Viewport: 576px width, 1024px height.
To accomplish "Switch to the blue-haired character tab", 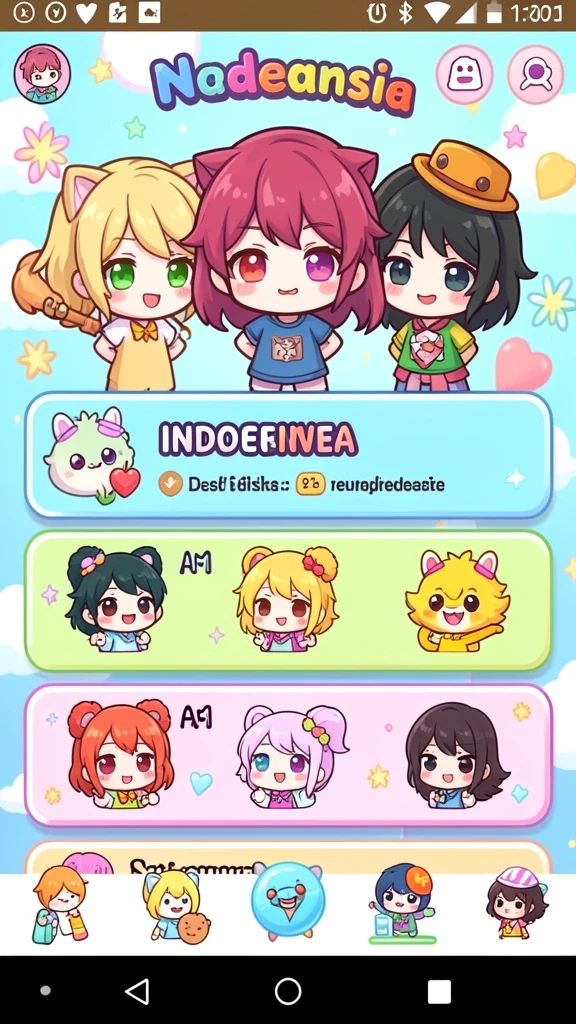I will click(x=402, y=904).
